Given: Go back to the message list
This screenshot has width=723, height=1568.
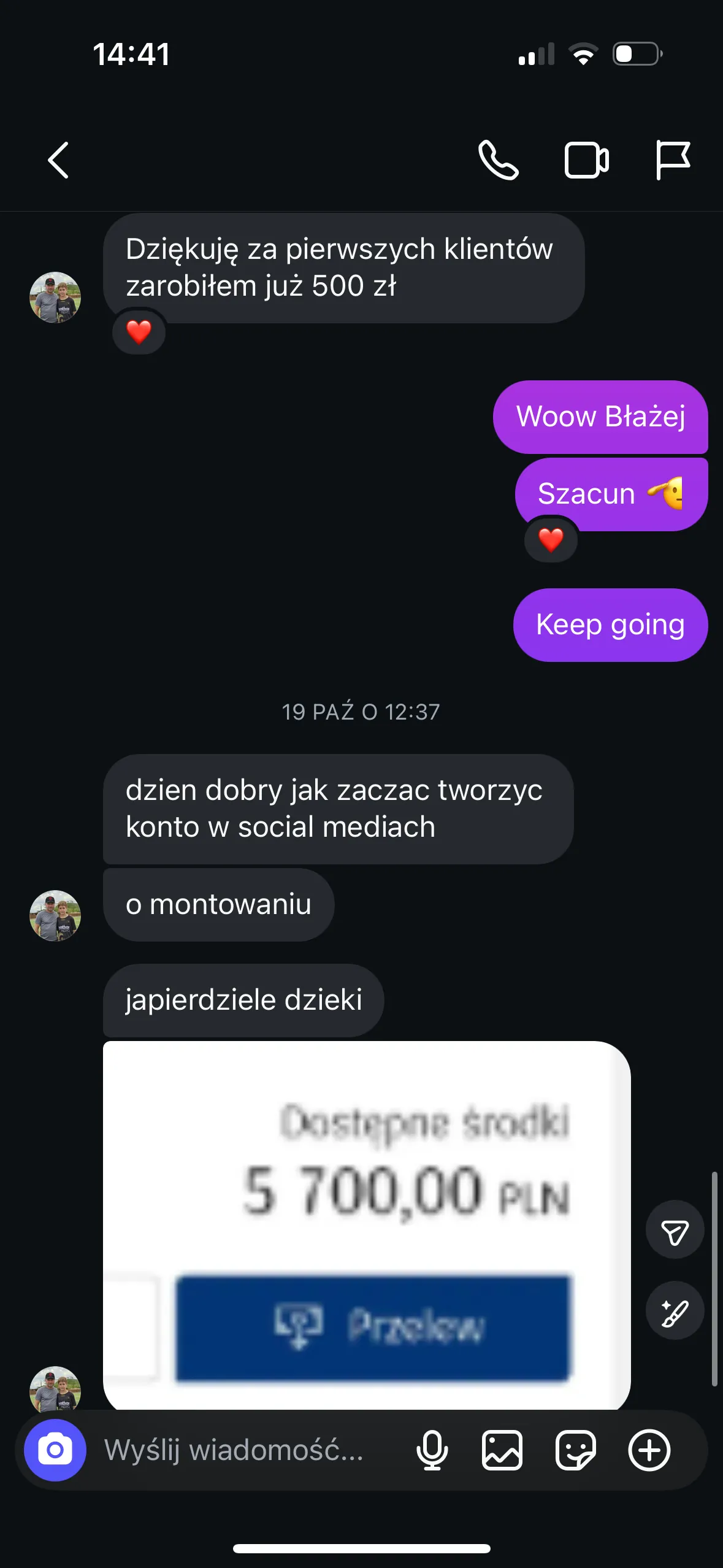Looking at the screenshot, I should (x=58, y=161).
